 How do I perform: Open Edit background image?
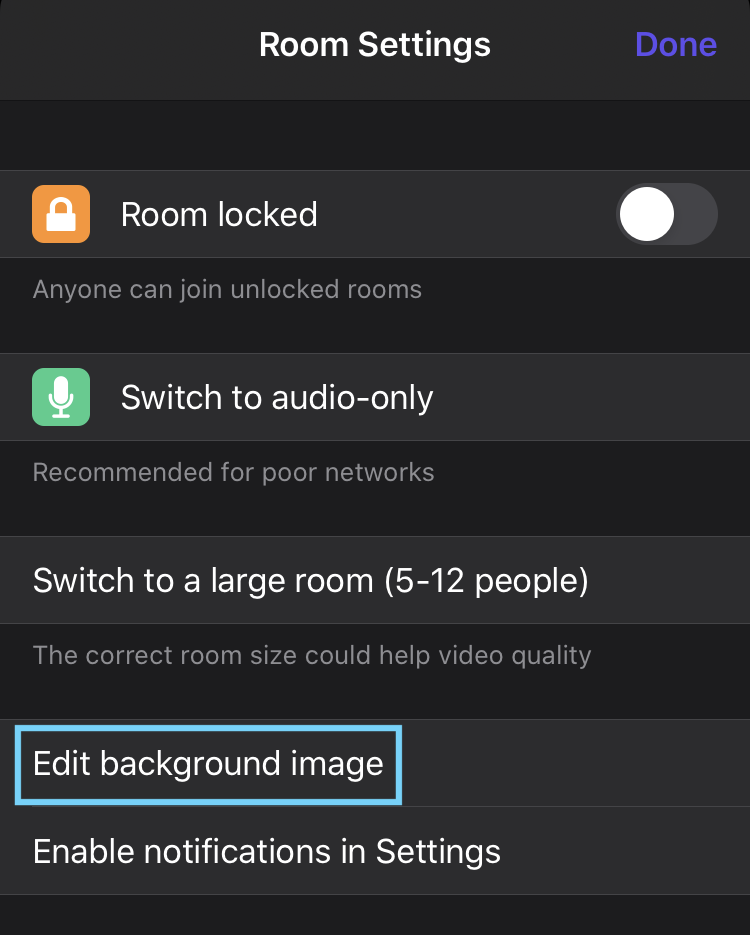208,765
